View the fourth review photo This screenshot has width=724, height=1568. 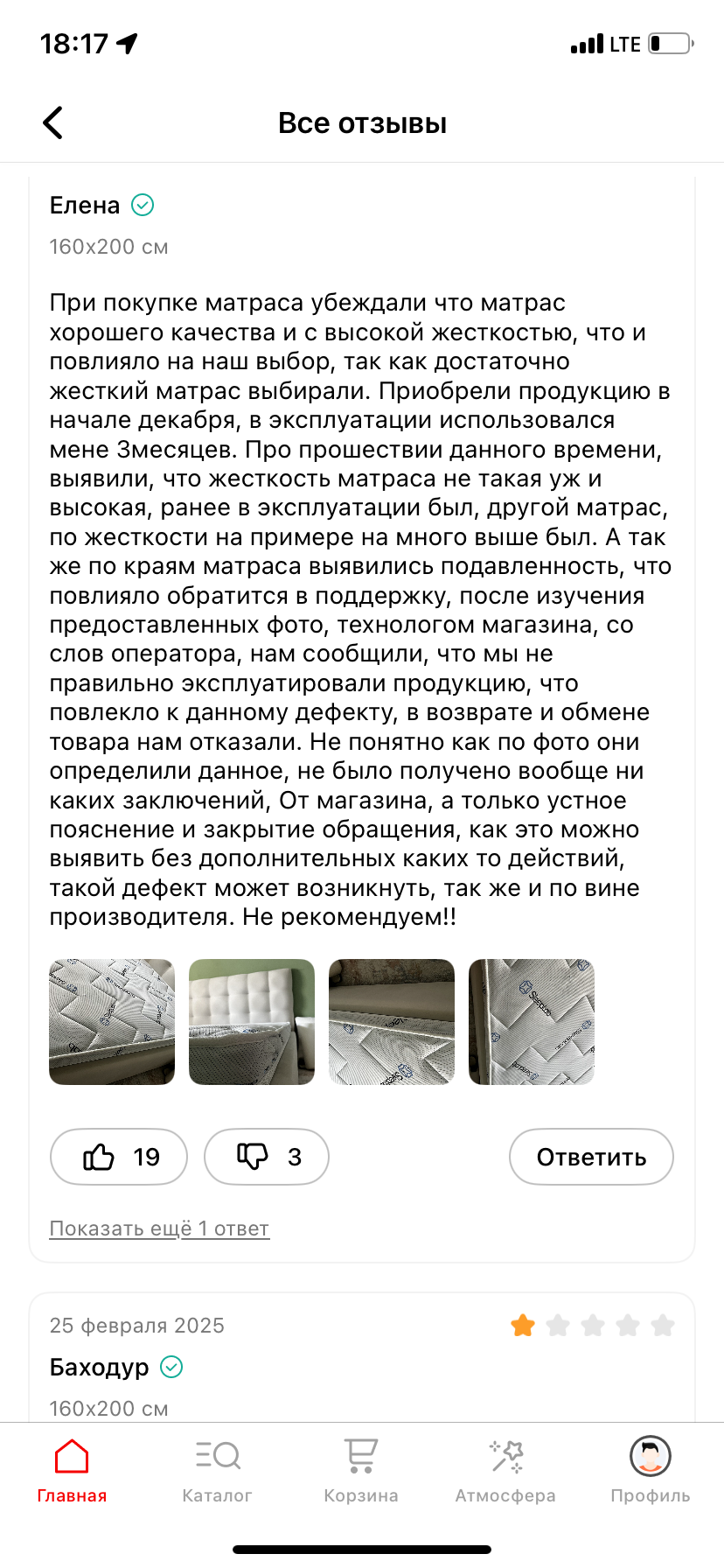(x=532, y=1022)
